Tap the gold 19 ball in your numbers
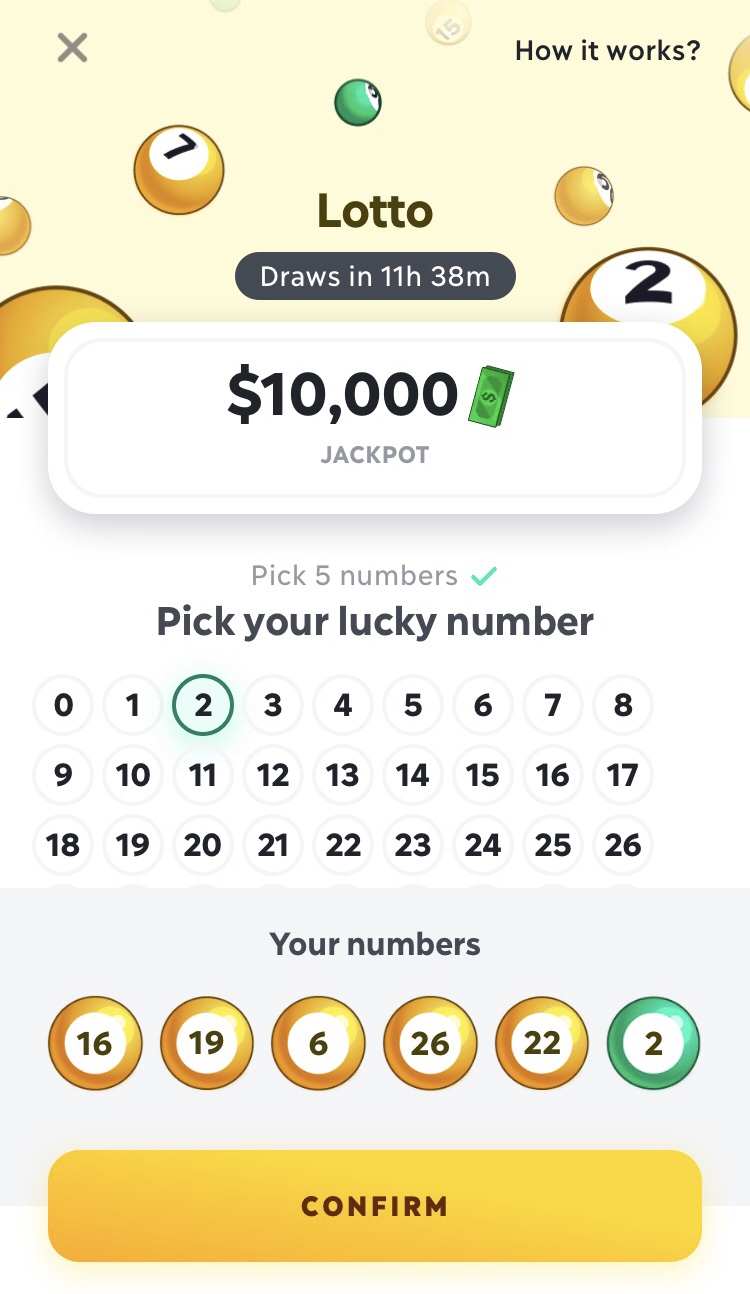Viewport: 750px width, 1294px height. click(x=207, y=1044)
